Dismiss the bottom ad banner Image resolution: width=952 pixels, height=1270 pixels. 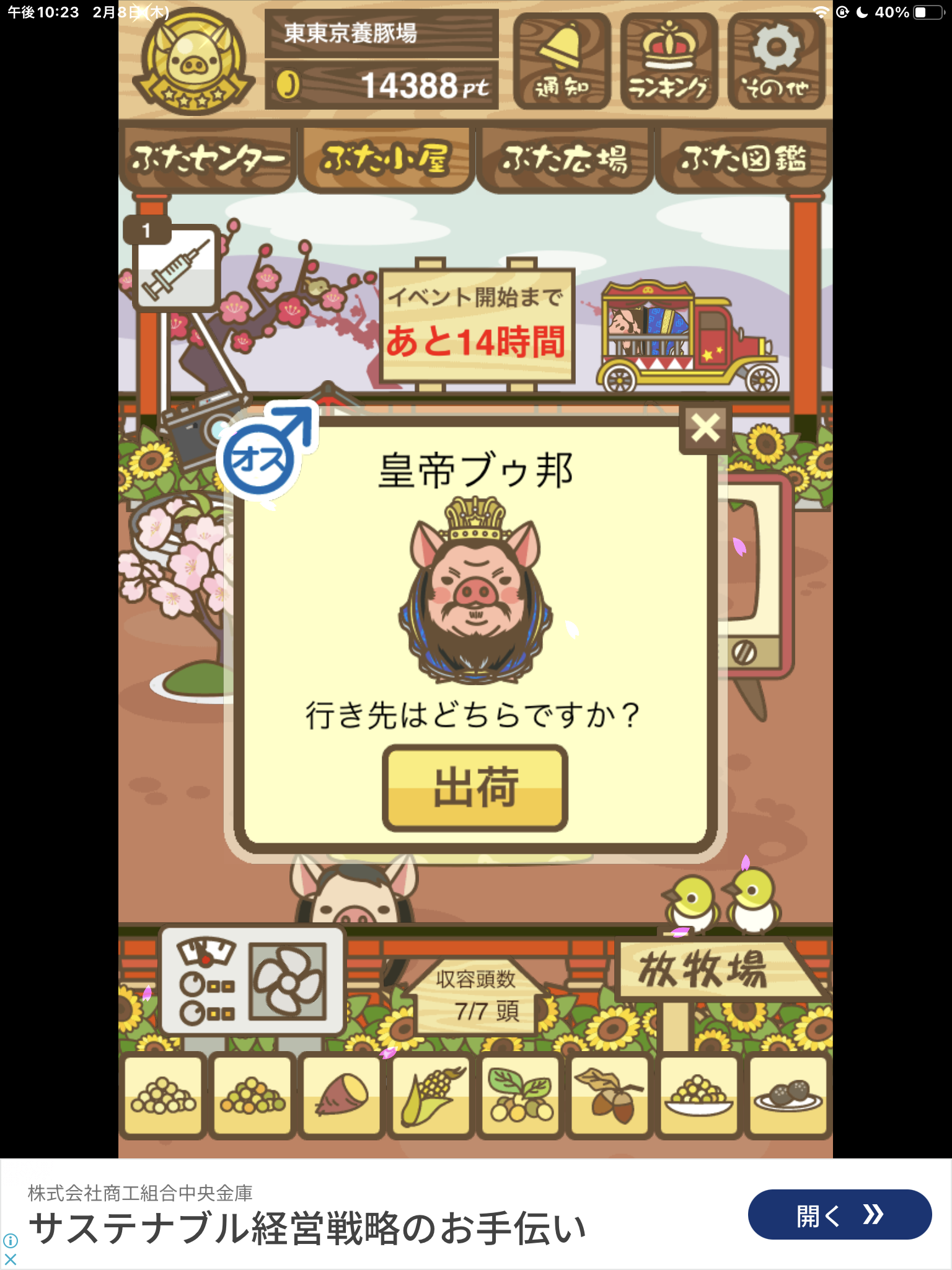(11, 1259)
